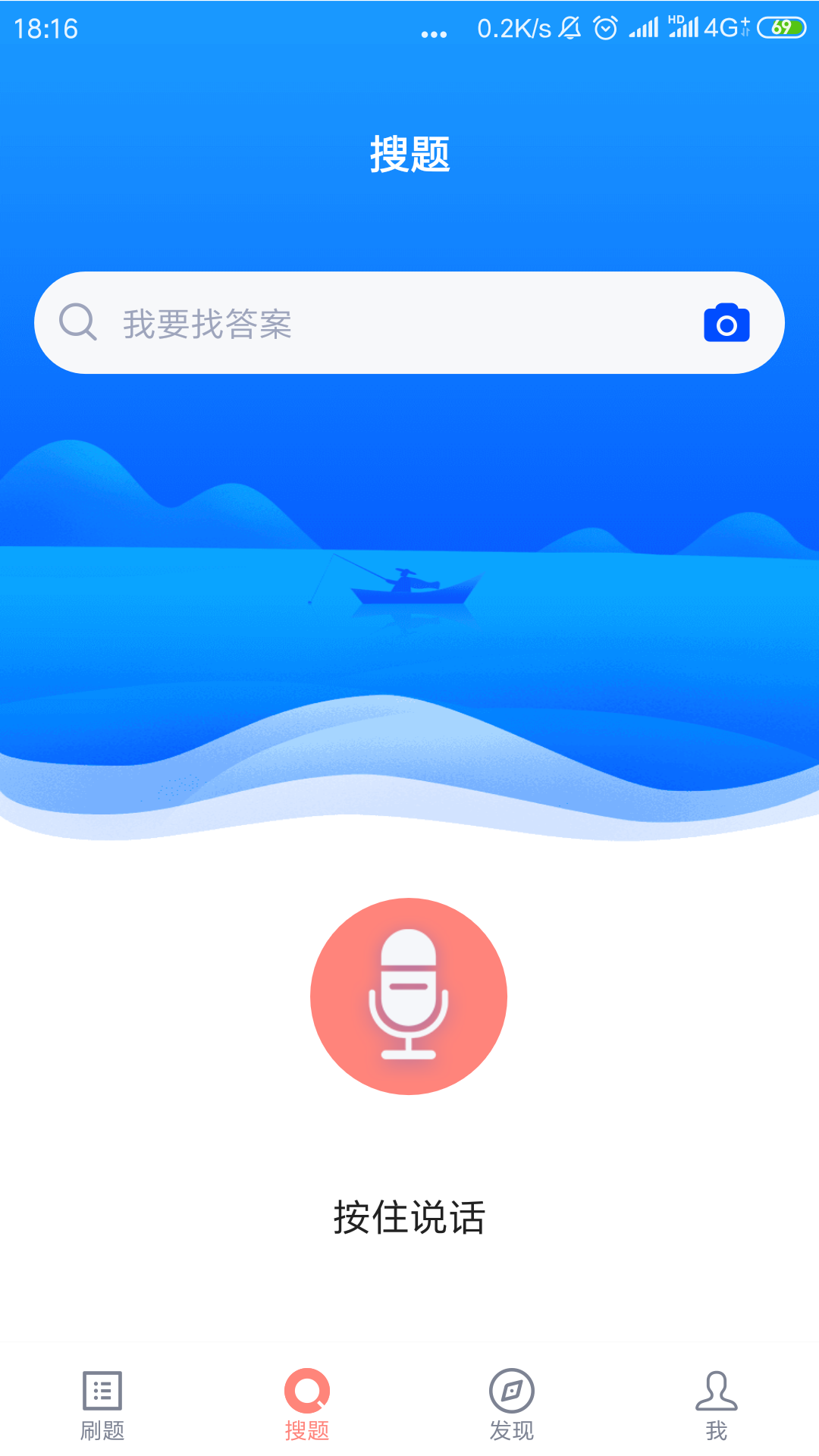Screen dimensions: 819x1456
Task: Open the 我 profile person icon
Action: [716, 1400]
